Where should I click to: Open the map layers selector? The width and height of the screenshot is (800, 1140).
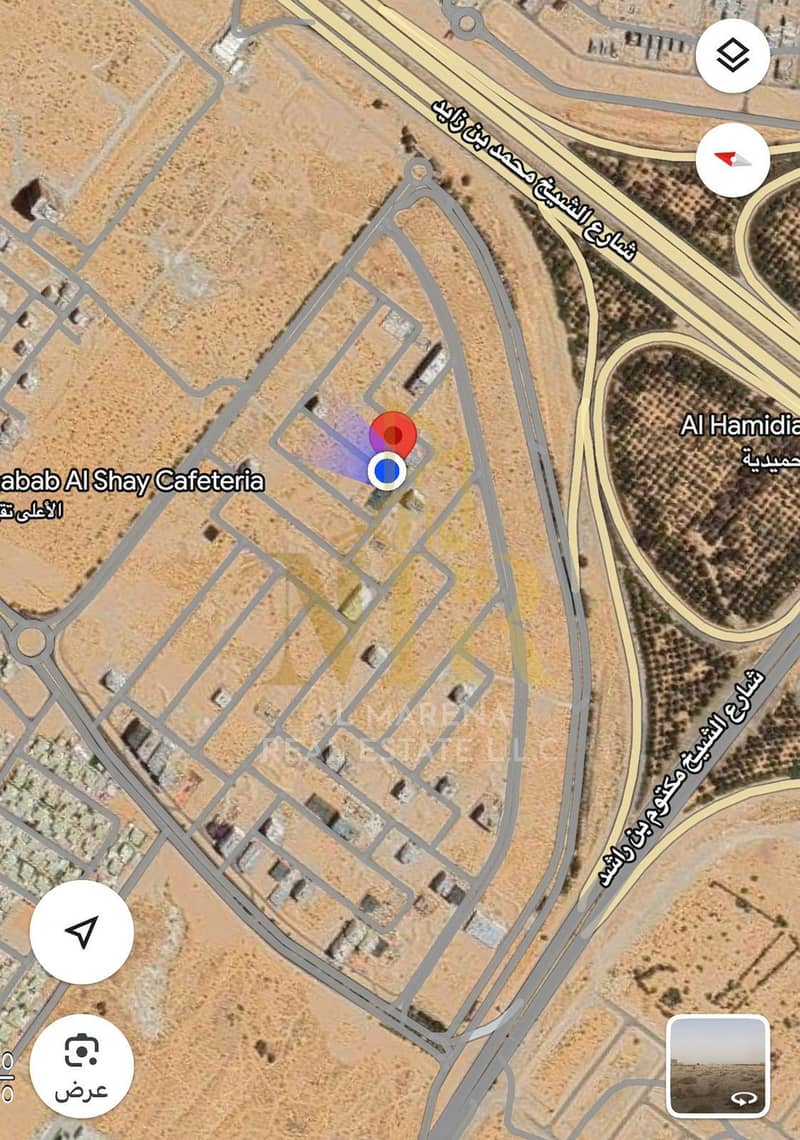pyautogui.click(x=733, y=56)
